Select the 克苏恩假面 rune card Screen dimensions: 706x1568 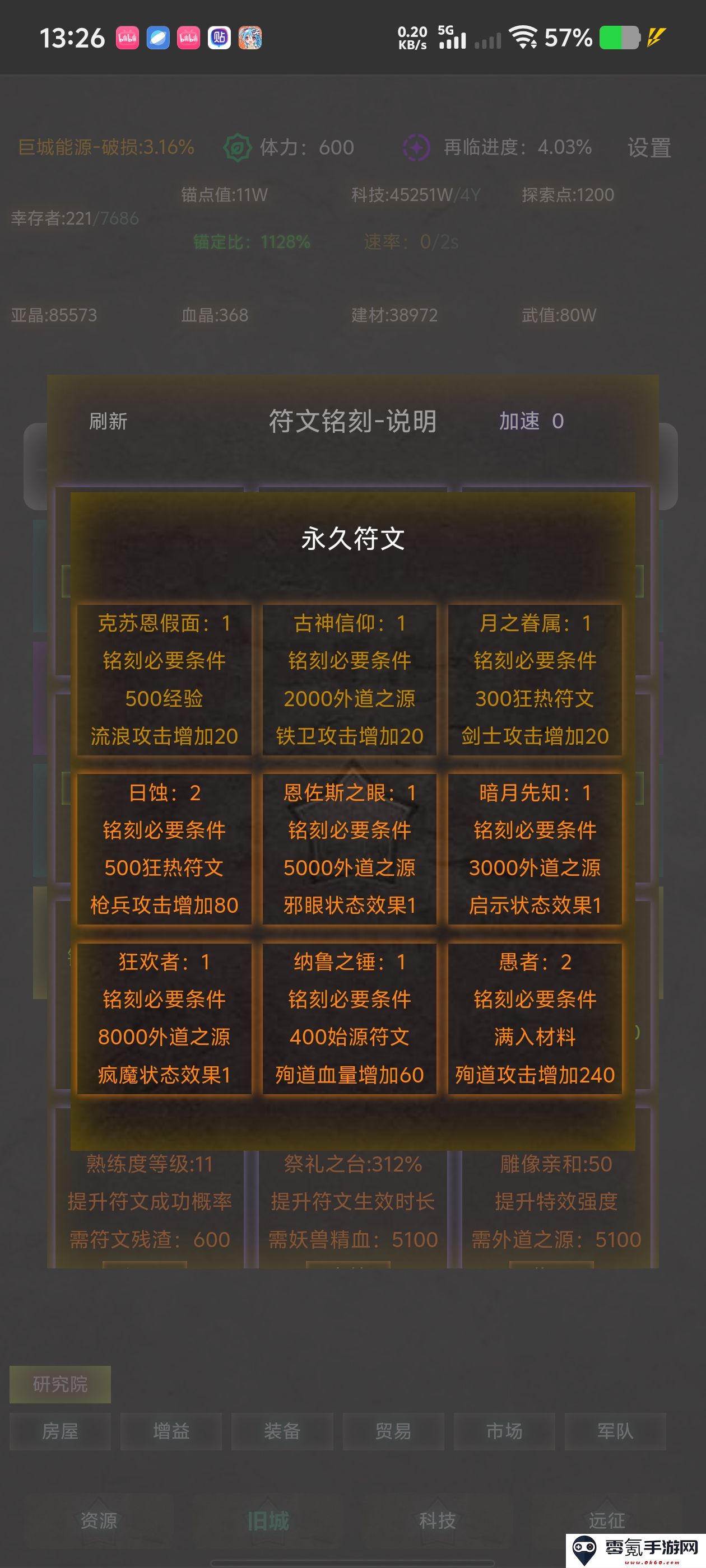pyautogui.click(x=165, y=679)
